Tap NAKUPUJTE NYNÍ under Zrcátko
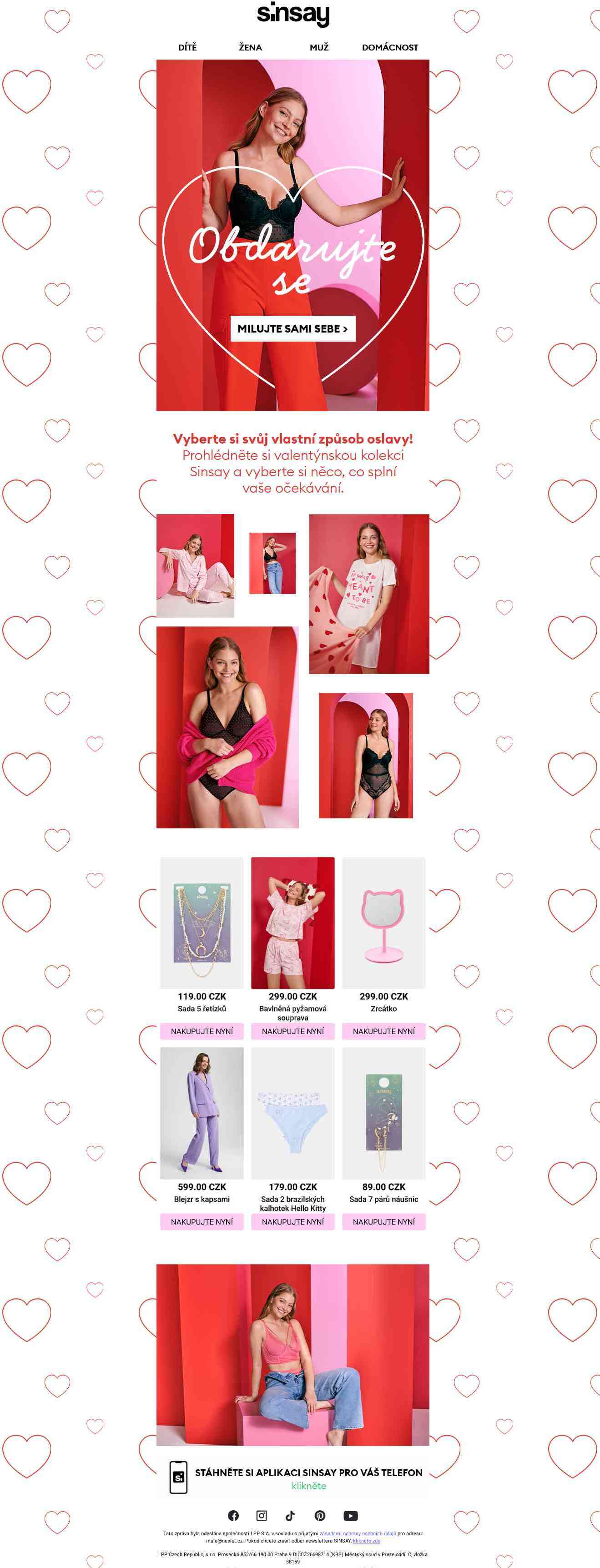Image resolution: width=600 pixels, height=1568 pixels. [x=383, y=1031]
